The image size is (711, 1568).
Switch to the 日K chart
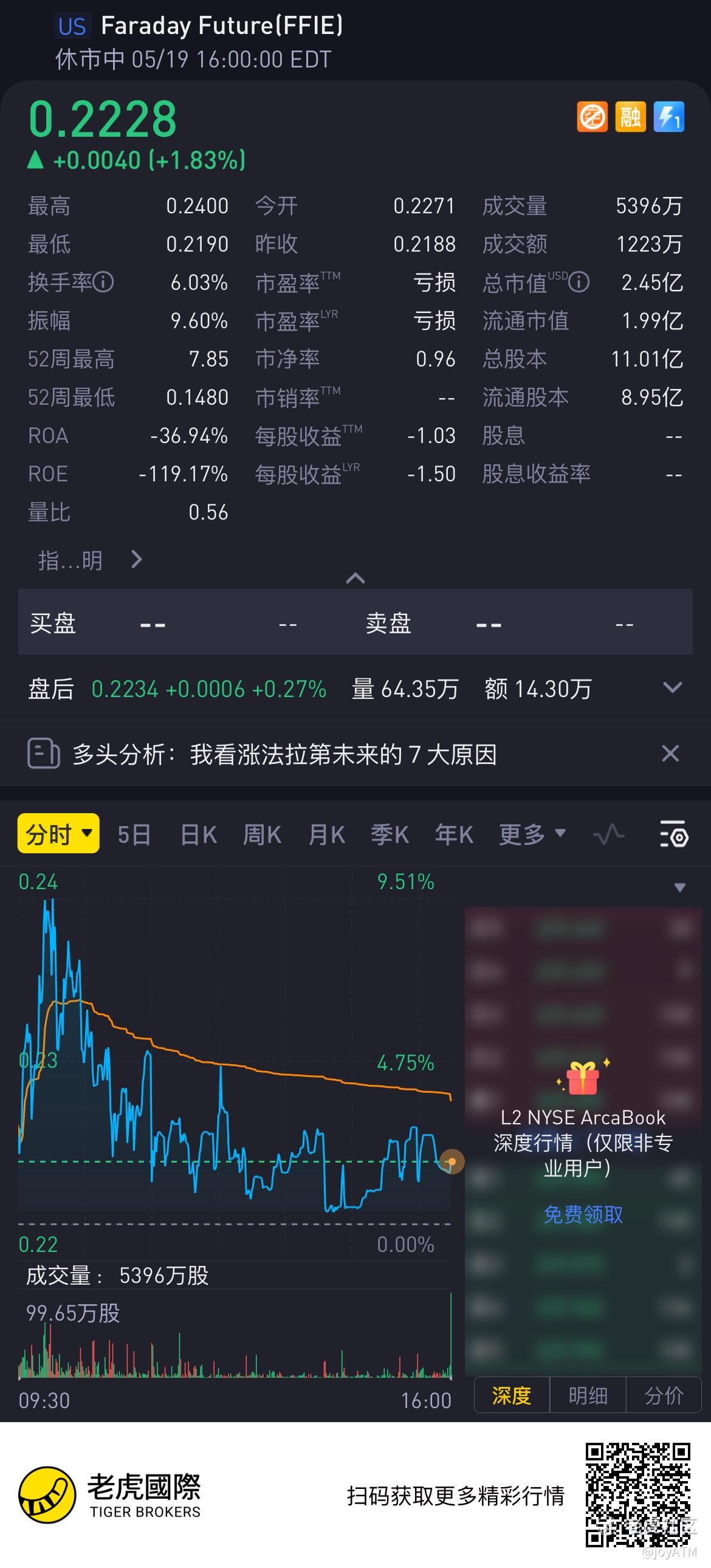[x=199, y=834]
